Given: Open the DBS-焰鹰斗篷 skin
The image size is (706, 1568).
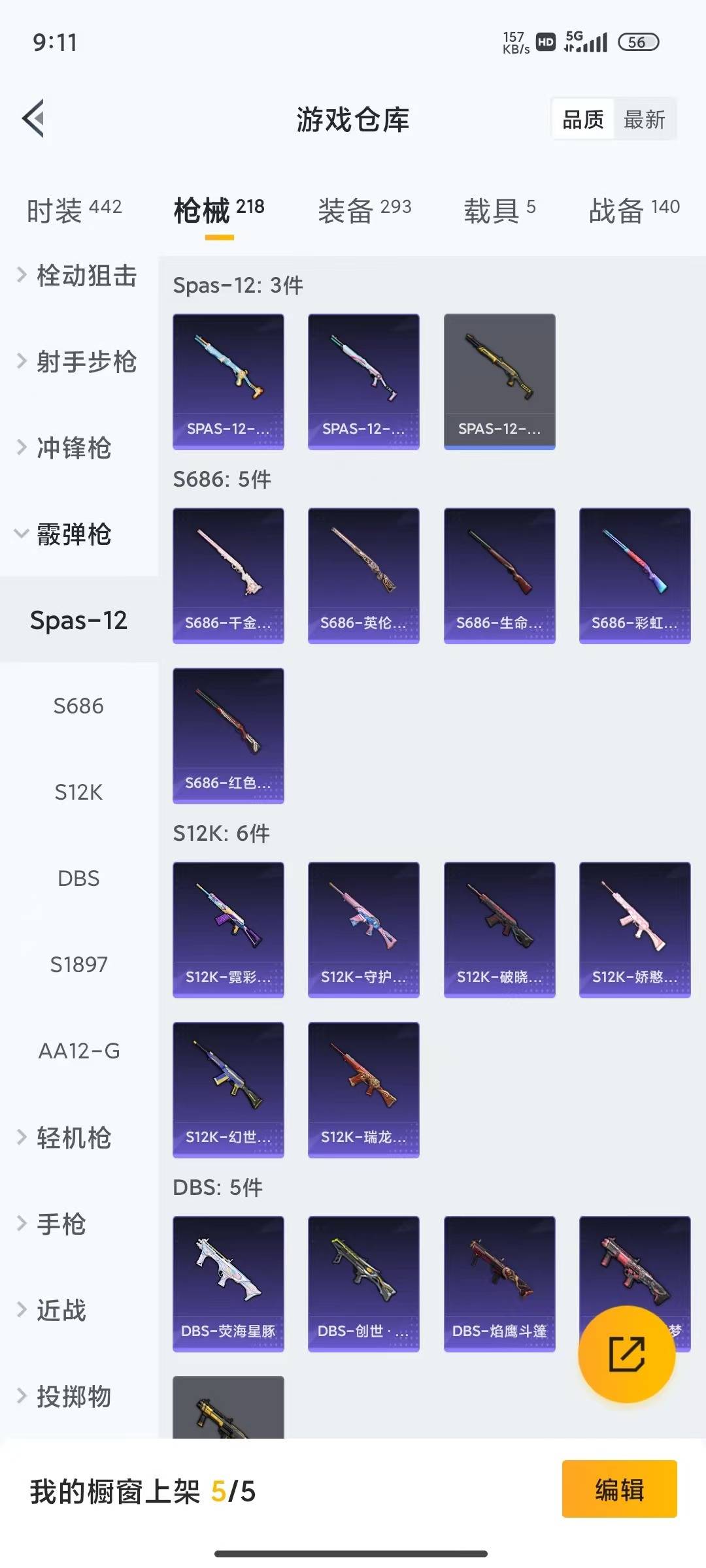Looking at the screenshot, I should click(x=499, y=1284).
